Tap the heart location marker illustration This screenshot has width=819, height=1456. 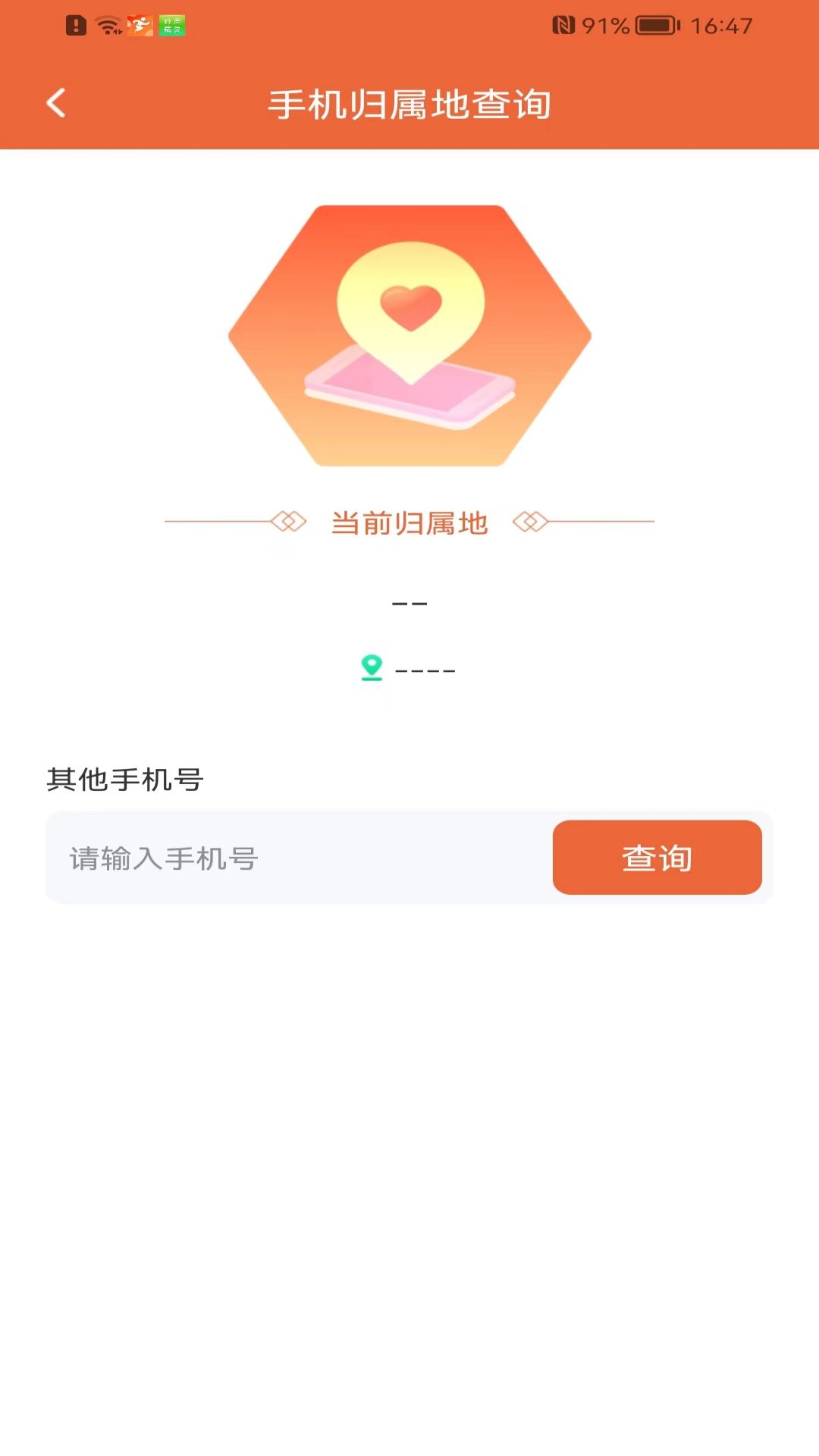(409, 311)
